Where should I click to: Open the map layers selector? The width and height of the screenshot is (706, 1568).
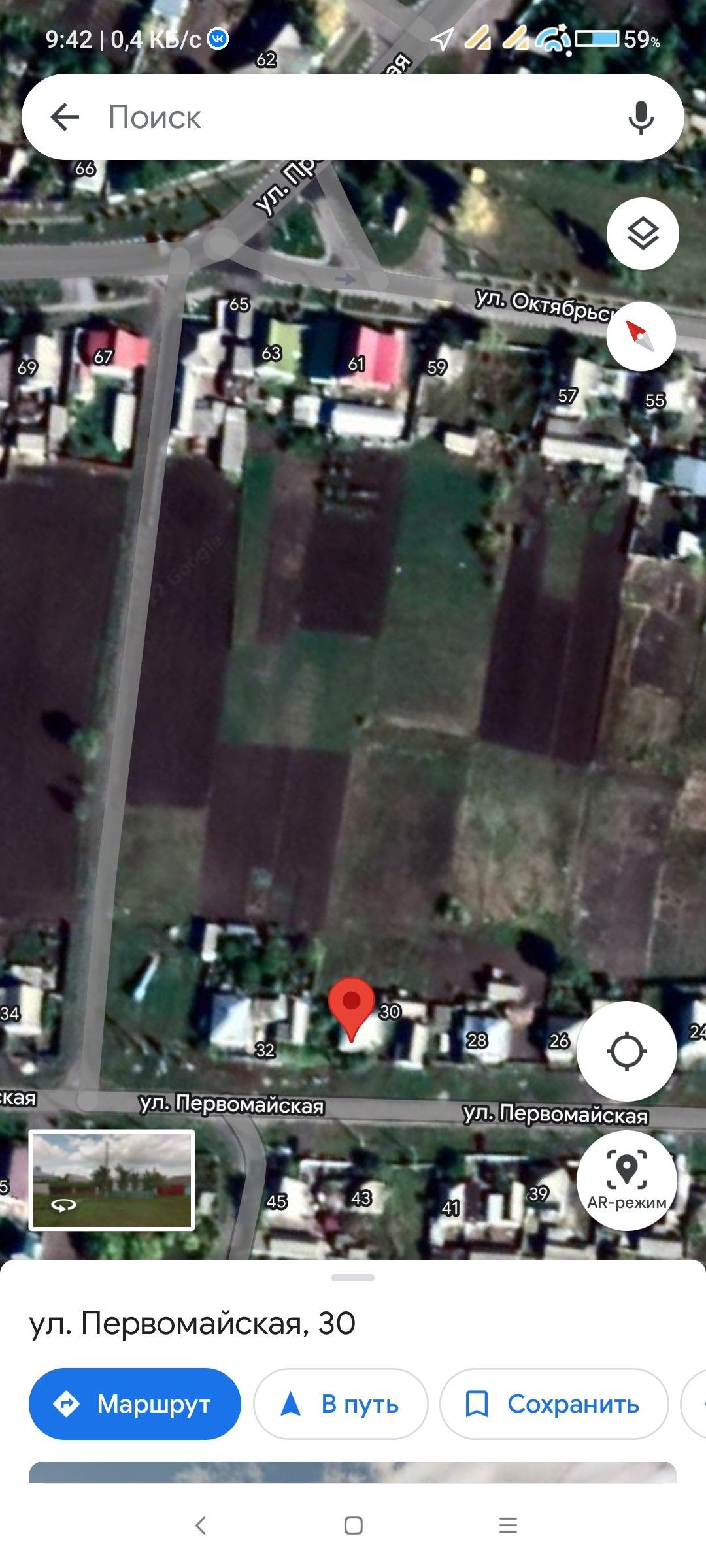[643, 233]
